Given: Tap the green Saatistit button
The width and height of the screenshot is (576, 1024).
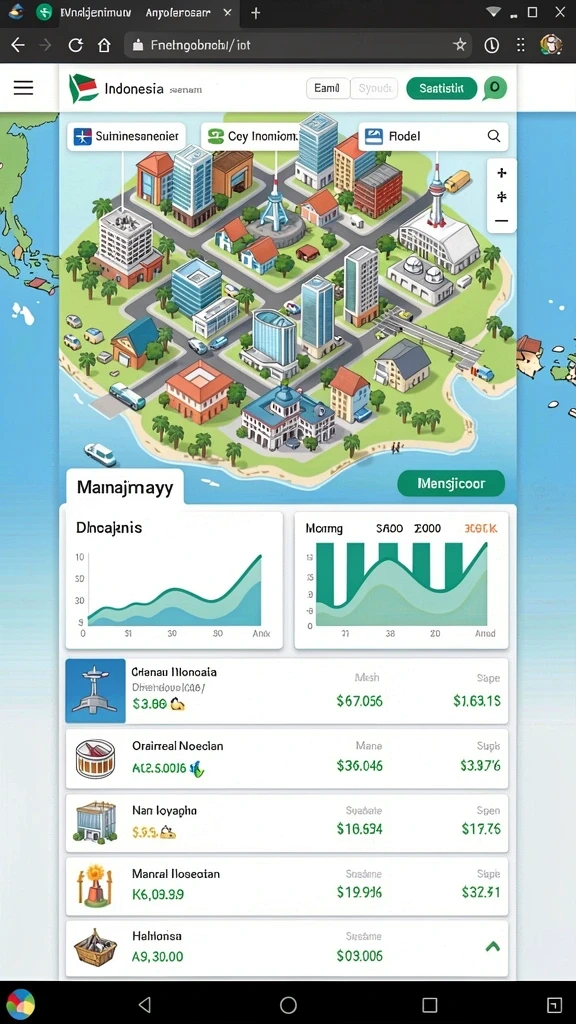Looking at the screenshot, I should (441, 88).
